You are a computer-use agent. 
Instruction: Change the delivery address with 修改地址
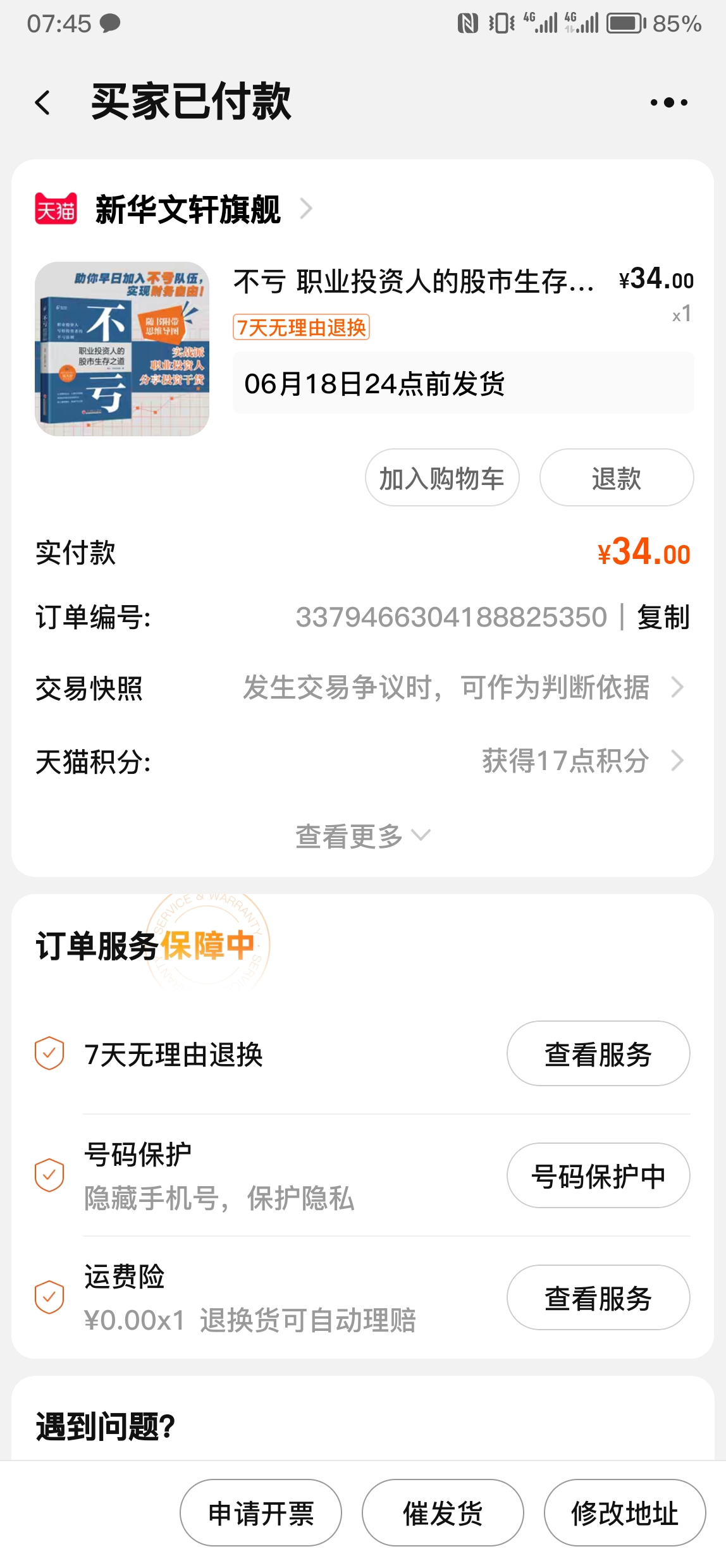(x=624, y=1514)
